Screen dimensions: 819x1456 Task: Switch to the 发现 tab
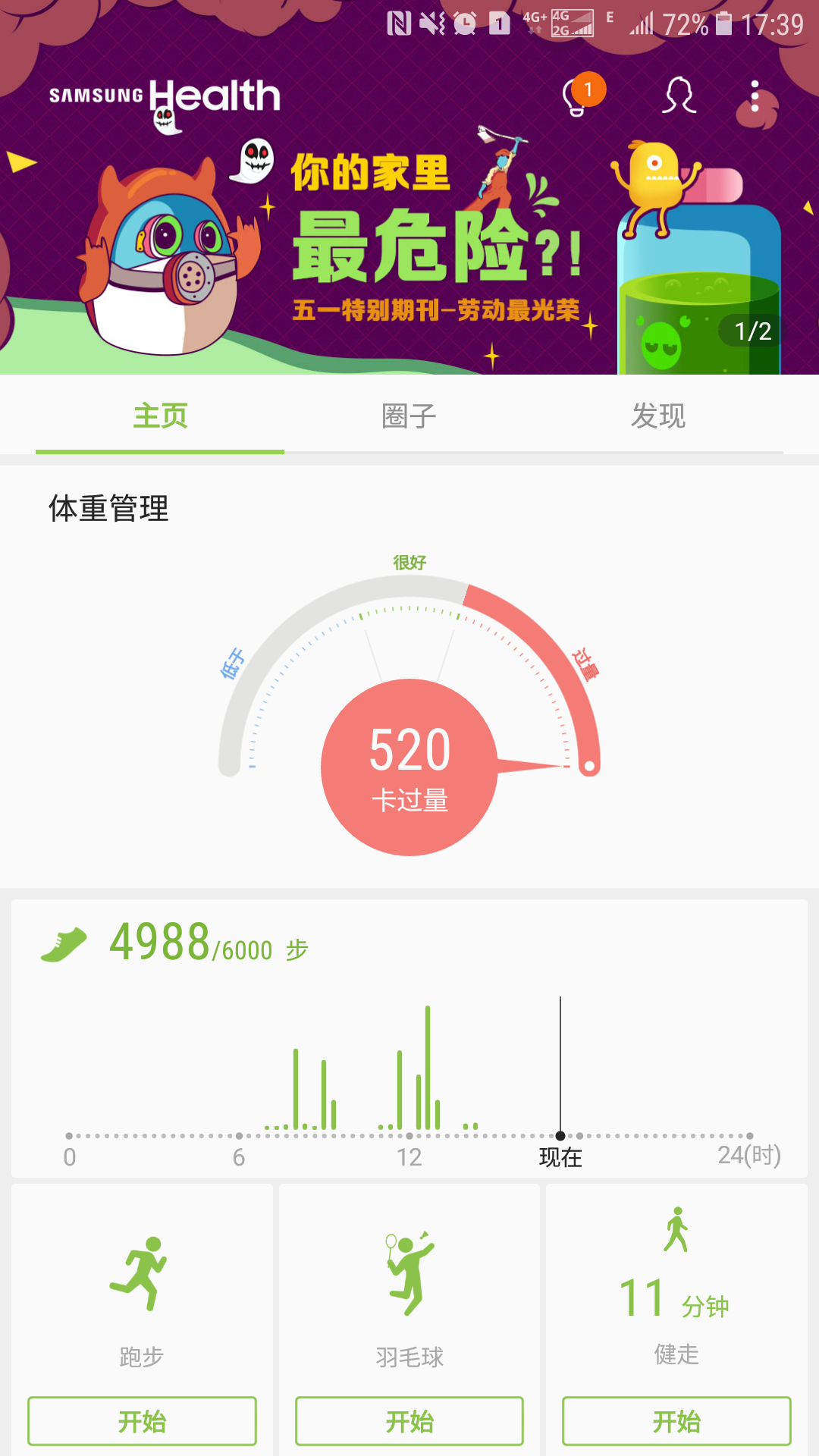(x=657, y=415)
